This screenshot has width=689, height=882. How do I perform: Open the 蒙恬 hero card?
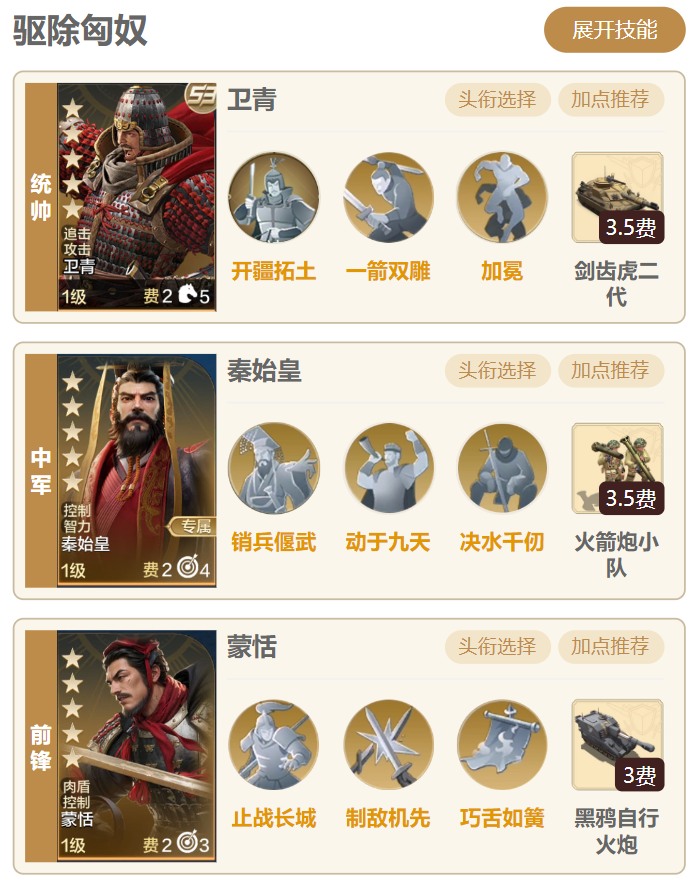click(x=136, y=745)
